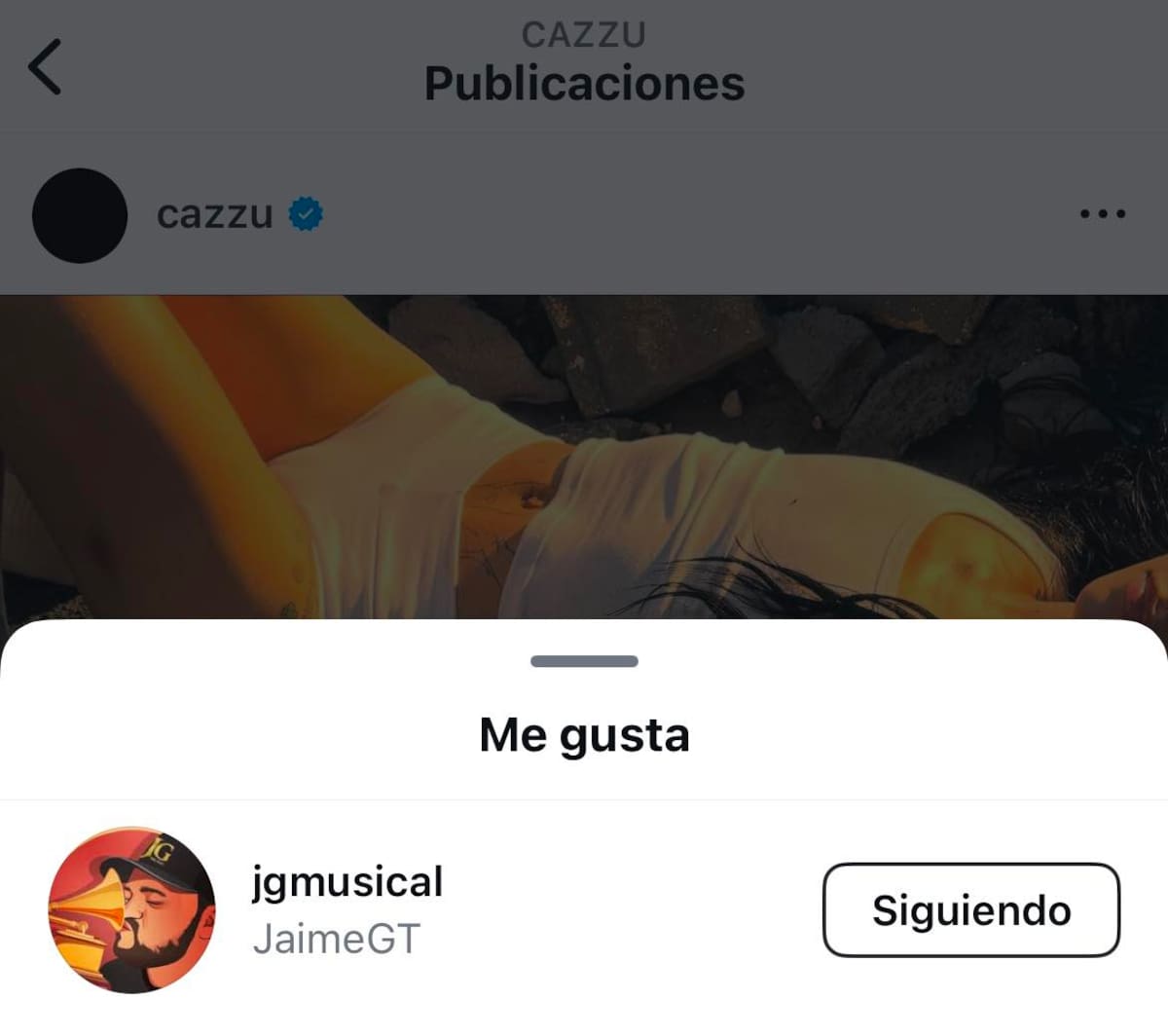The image size is (1168, 1036).
Task: Tap the sheet handle above Me gusta
Action: [584, 662]
